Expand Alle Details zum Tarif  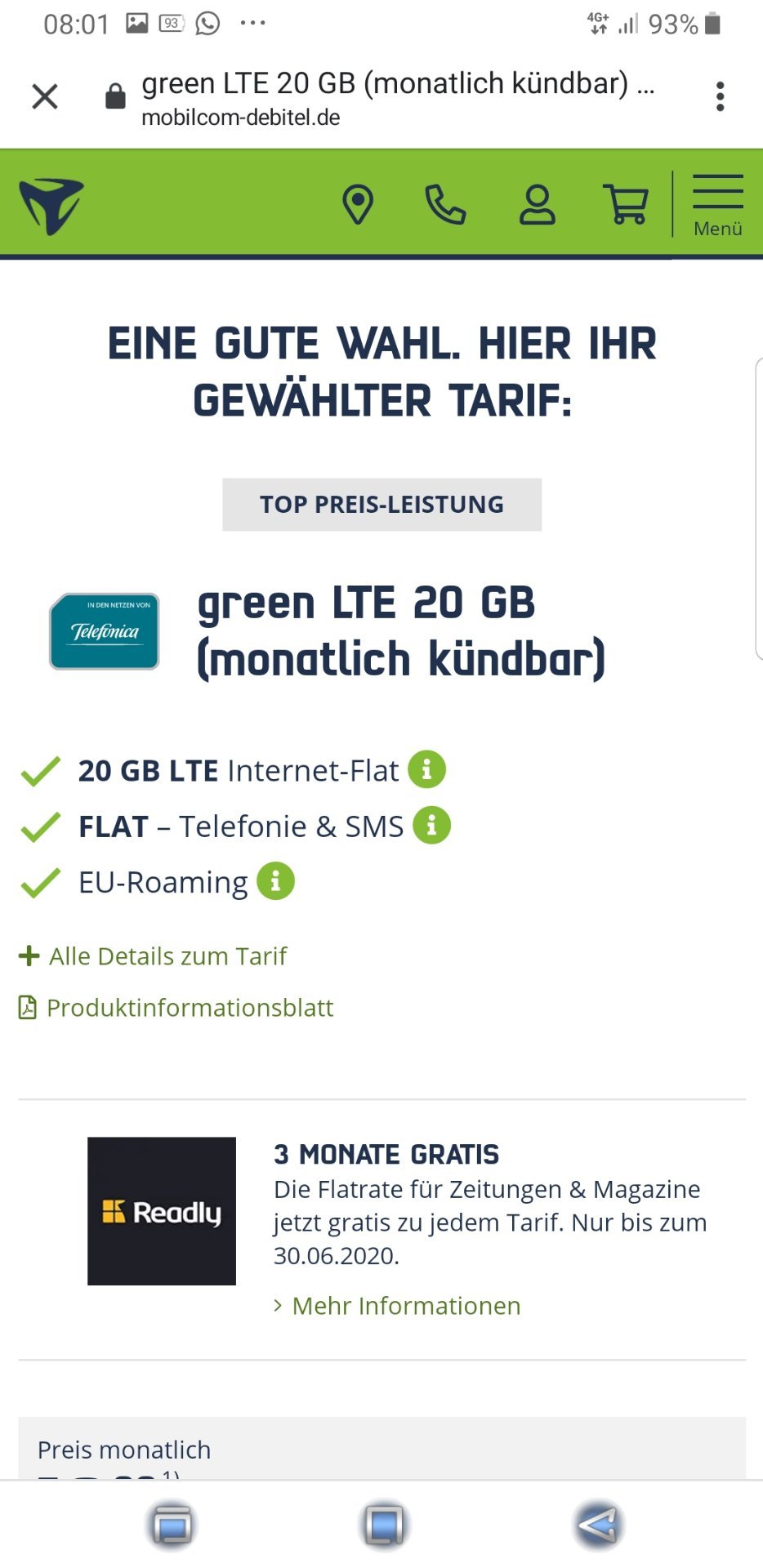153,955
